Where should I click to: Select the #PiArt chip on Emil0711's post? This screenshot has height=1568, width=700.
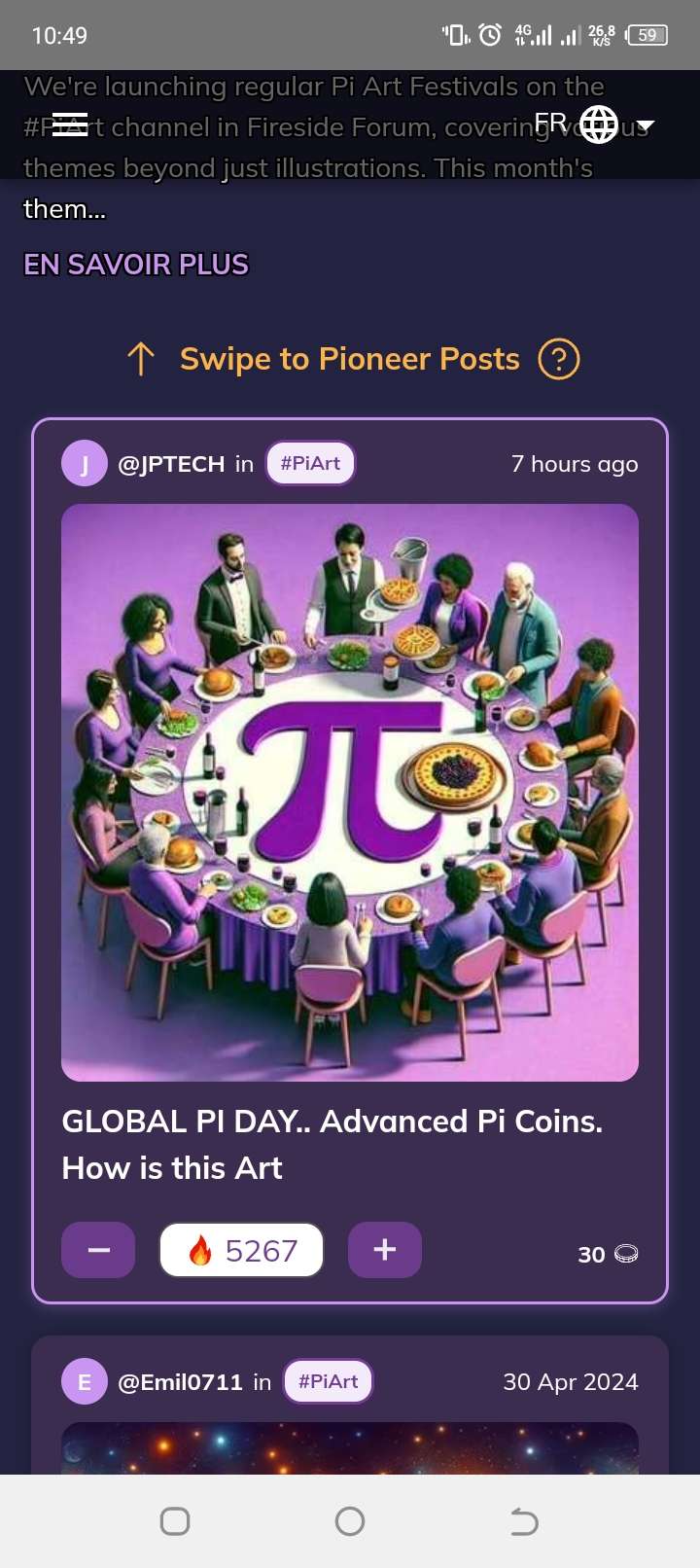point(328,1381)
